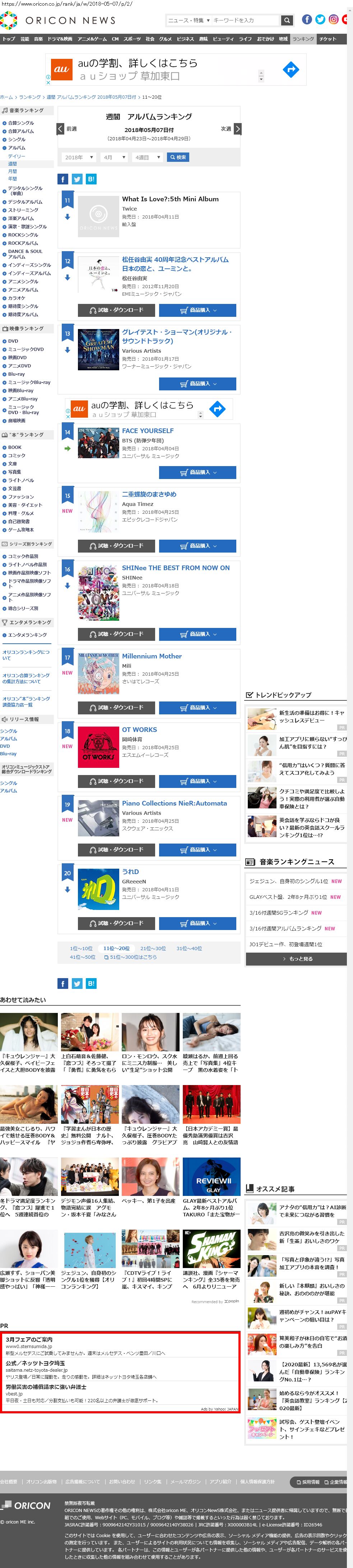
Task: Switch to the 音楽 tab in the top navigation
Action: tap(38, 39)
